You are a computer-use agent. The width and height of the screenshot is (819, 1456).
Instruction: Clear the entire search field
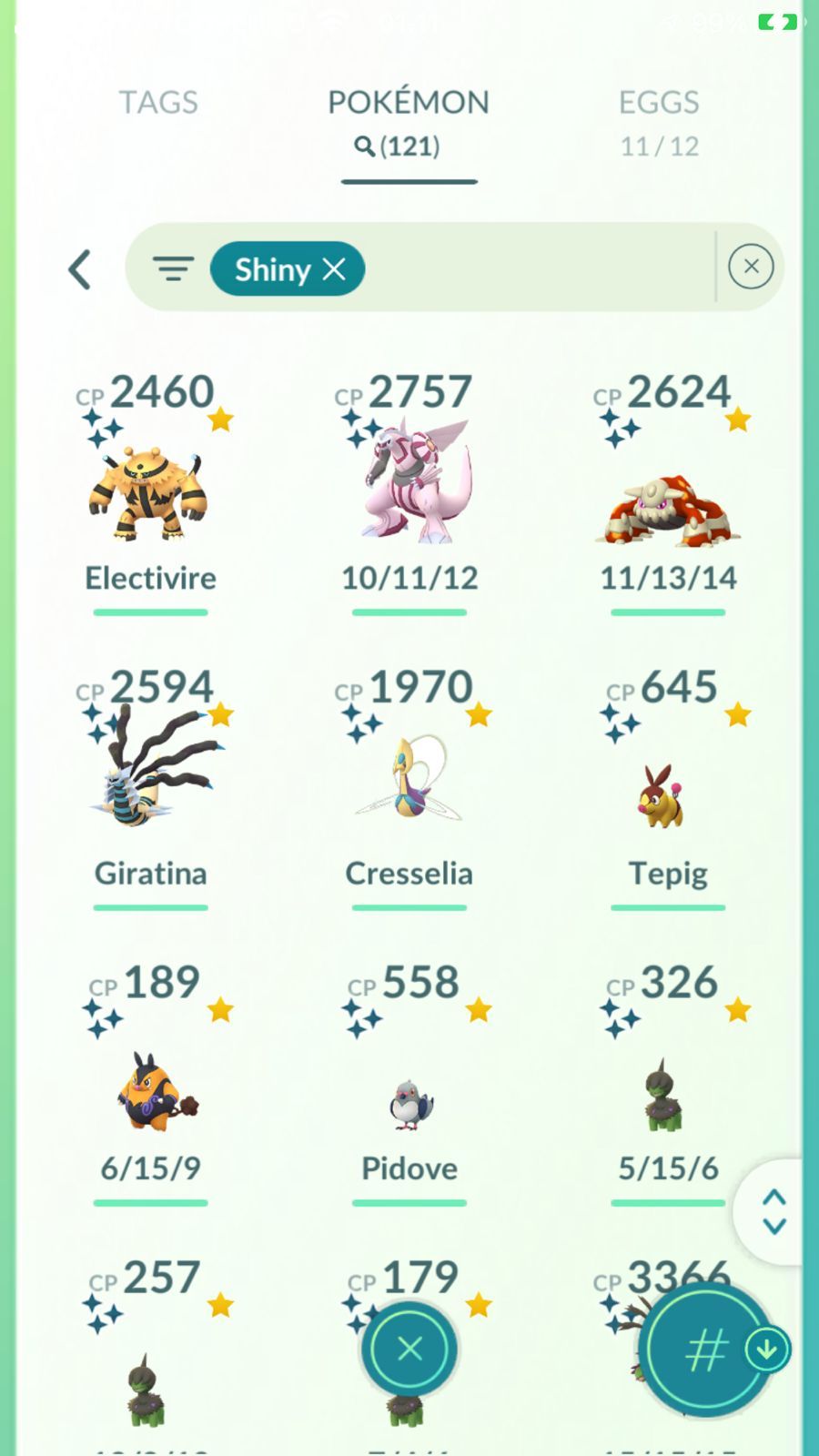pyautogui.click(x=751, y=267)
